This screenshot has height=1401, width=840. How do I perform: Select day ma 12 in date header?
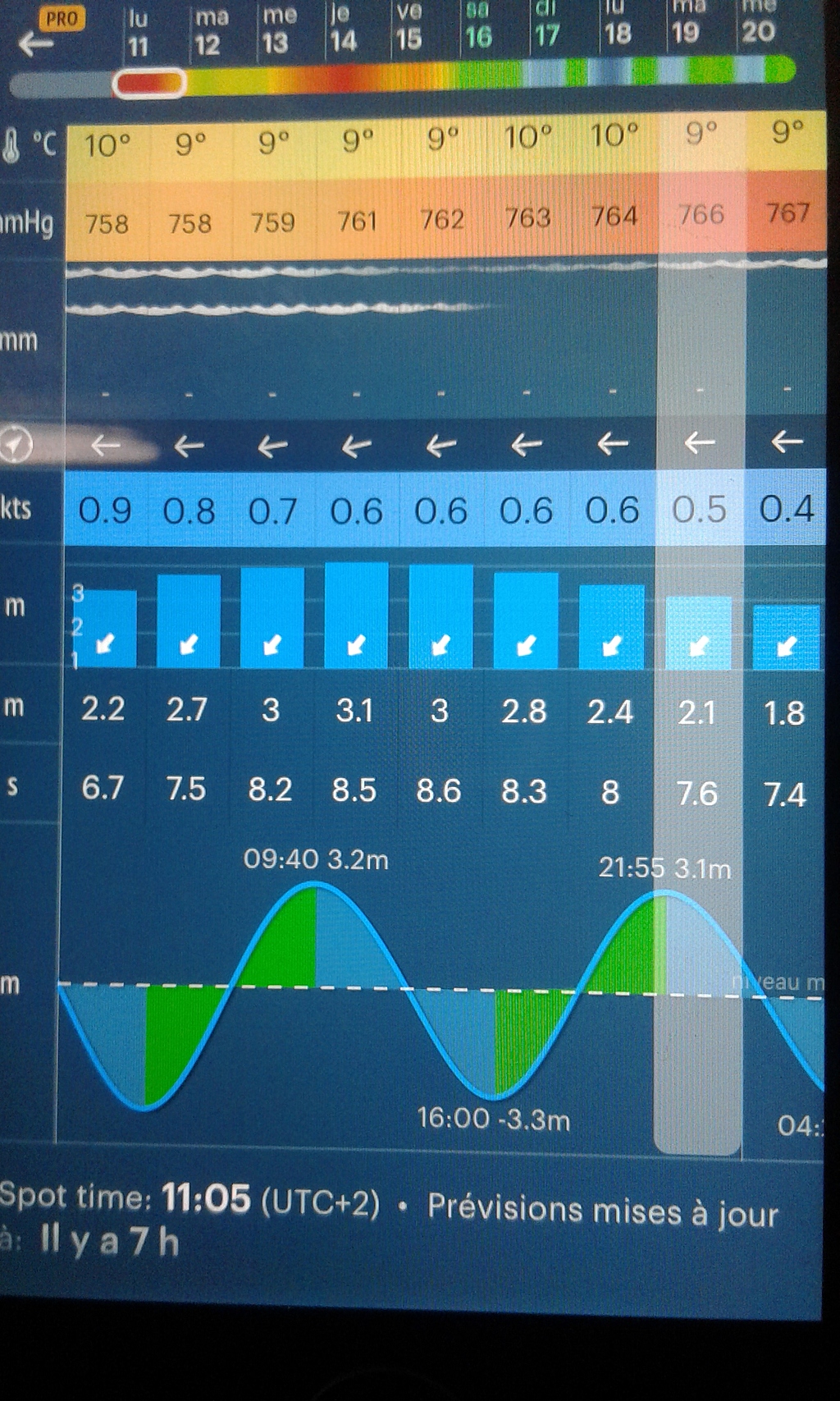[x=208, y=33]
